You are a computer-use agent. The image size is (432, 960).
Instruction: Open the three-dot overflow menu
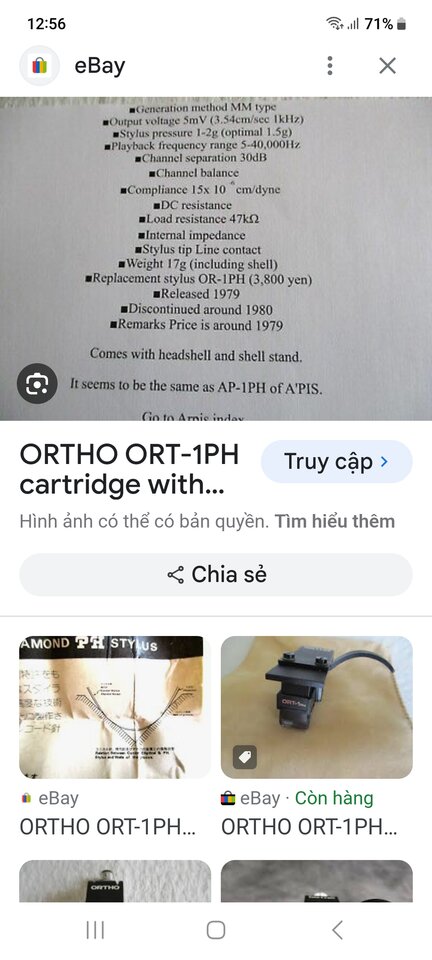coord(330,66)
